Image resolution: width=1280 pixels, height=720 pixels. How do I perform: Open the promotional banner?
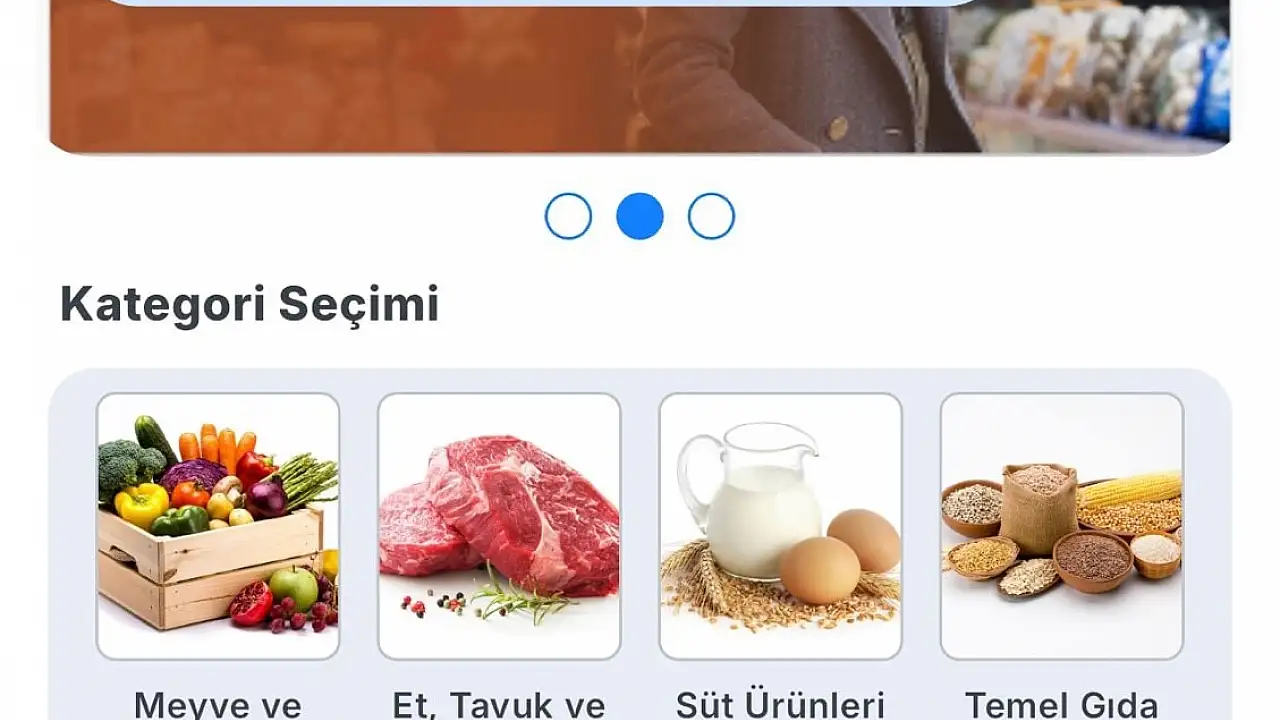tap(640, 80)
